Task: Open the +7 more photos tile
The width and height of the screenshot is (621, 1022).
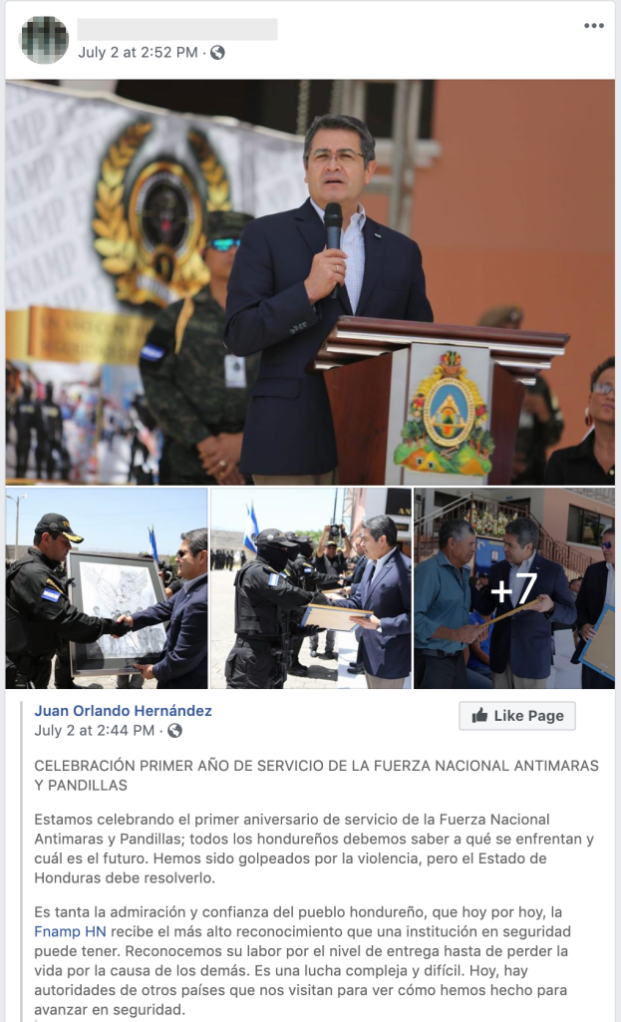Action: (x=514, y=589)
